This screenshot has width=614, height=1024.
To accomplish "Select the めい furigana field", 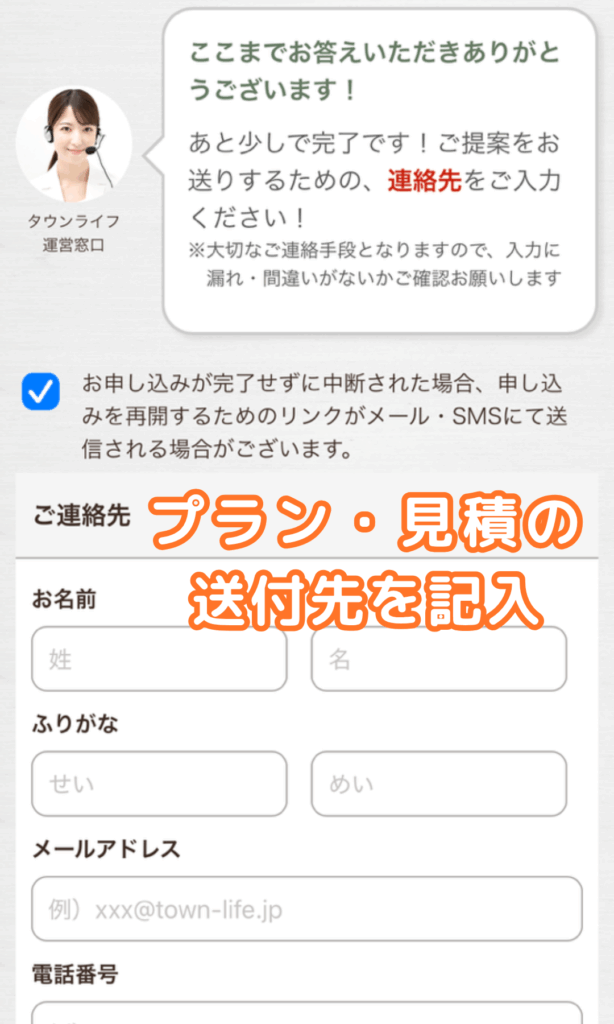I will coord(438,784).
